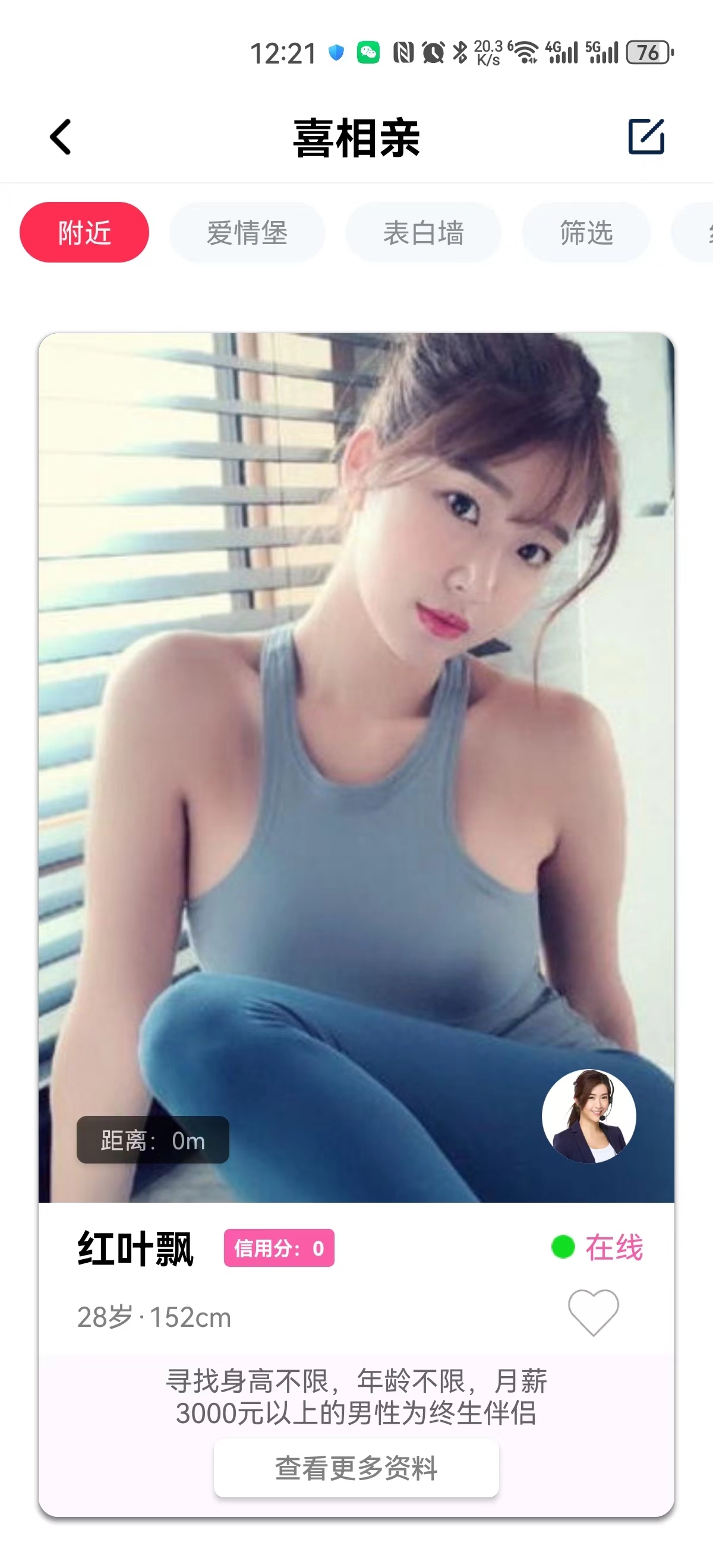Switch to the 爱情堡 tab
Viewport: 713px width, 1568px height.
(x=247, y=232)
